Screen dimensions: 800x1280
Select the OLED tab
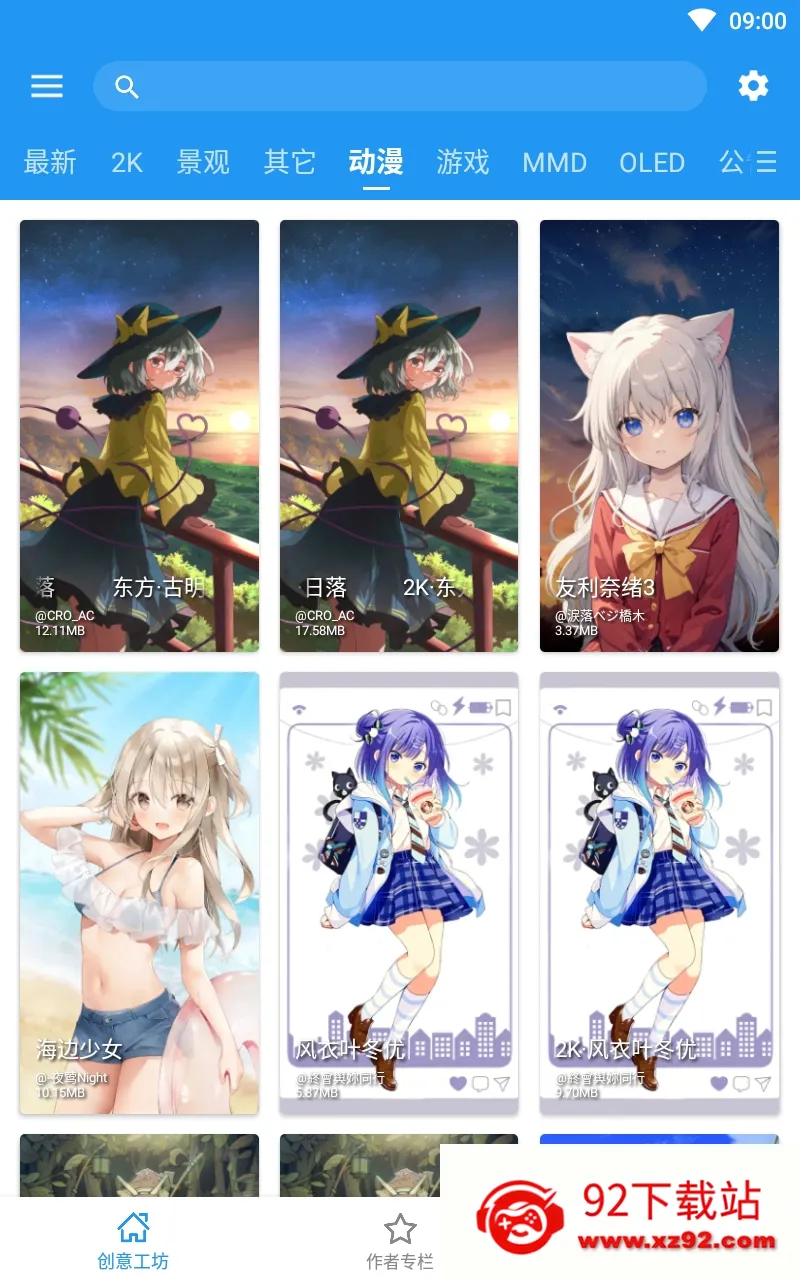click(652, 162)
